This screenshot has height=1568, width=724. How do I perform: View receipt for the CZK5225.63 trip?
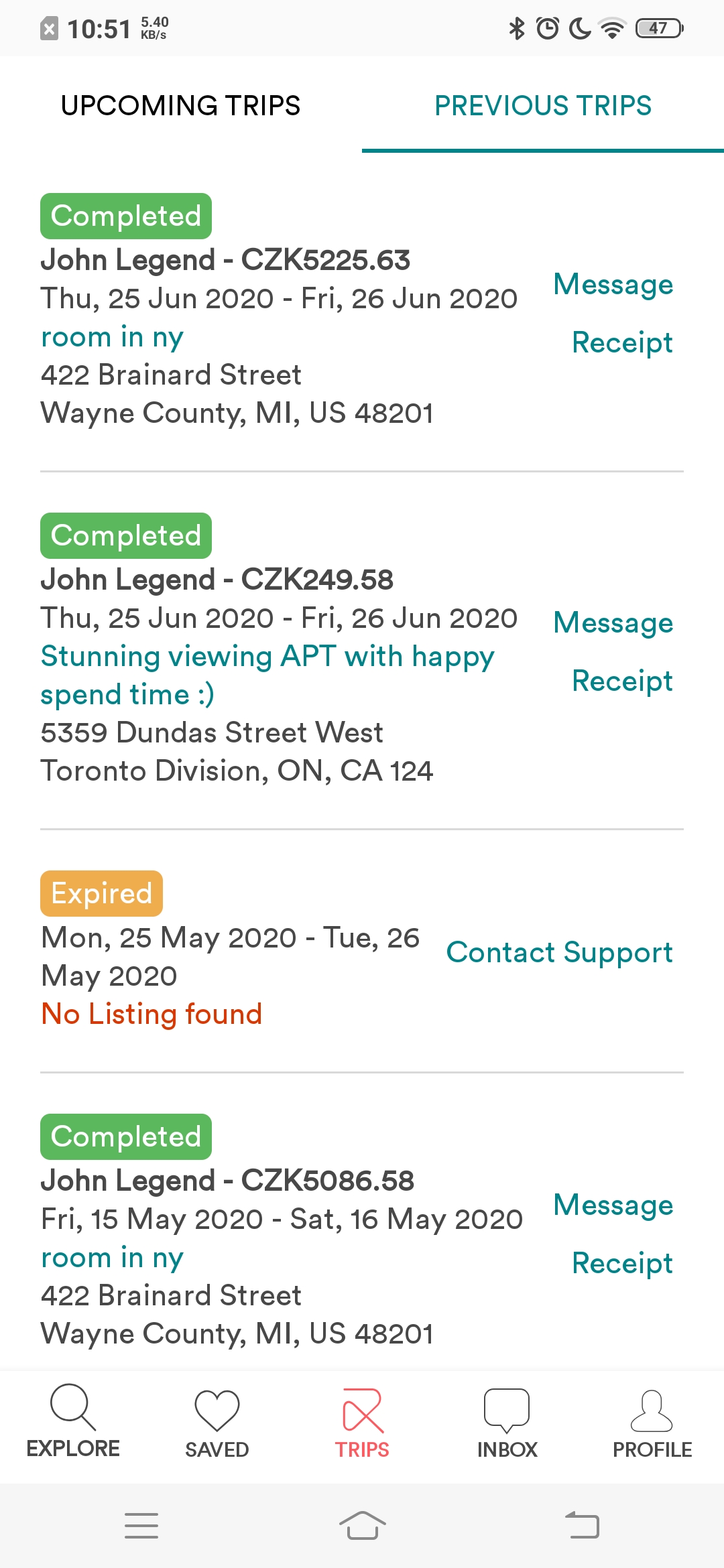pos(622,342)
